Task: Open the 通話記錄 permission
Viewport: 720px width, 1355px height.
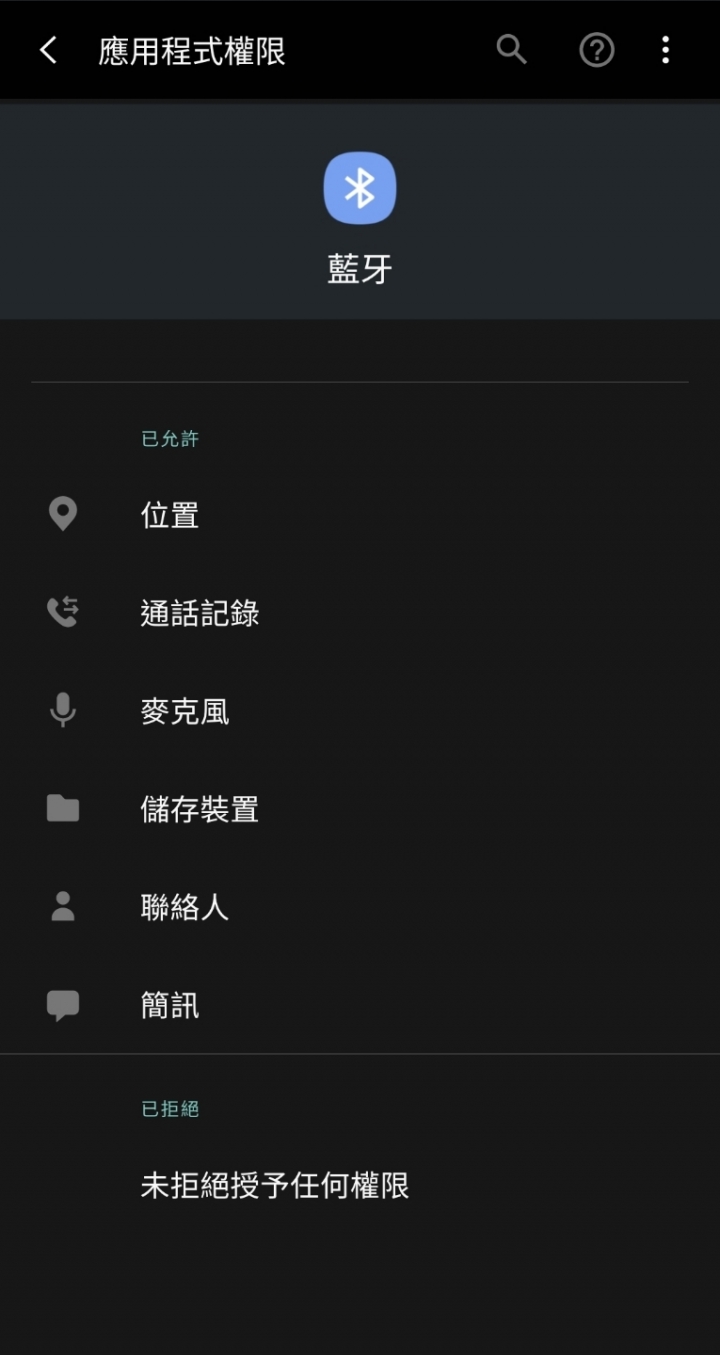Action: [x=360, y=613]
